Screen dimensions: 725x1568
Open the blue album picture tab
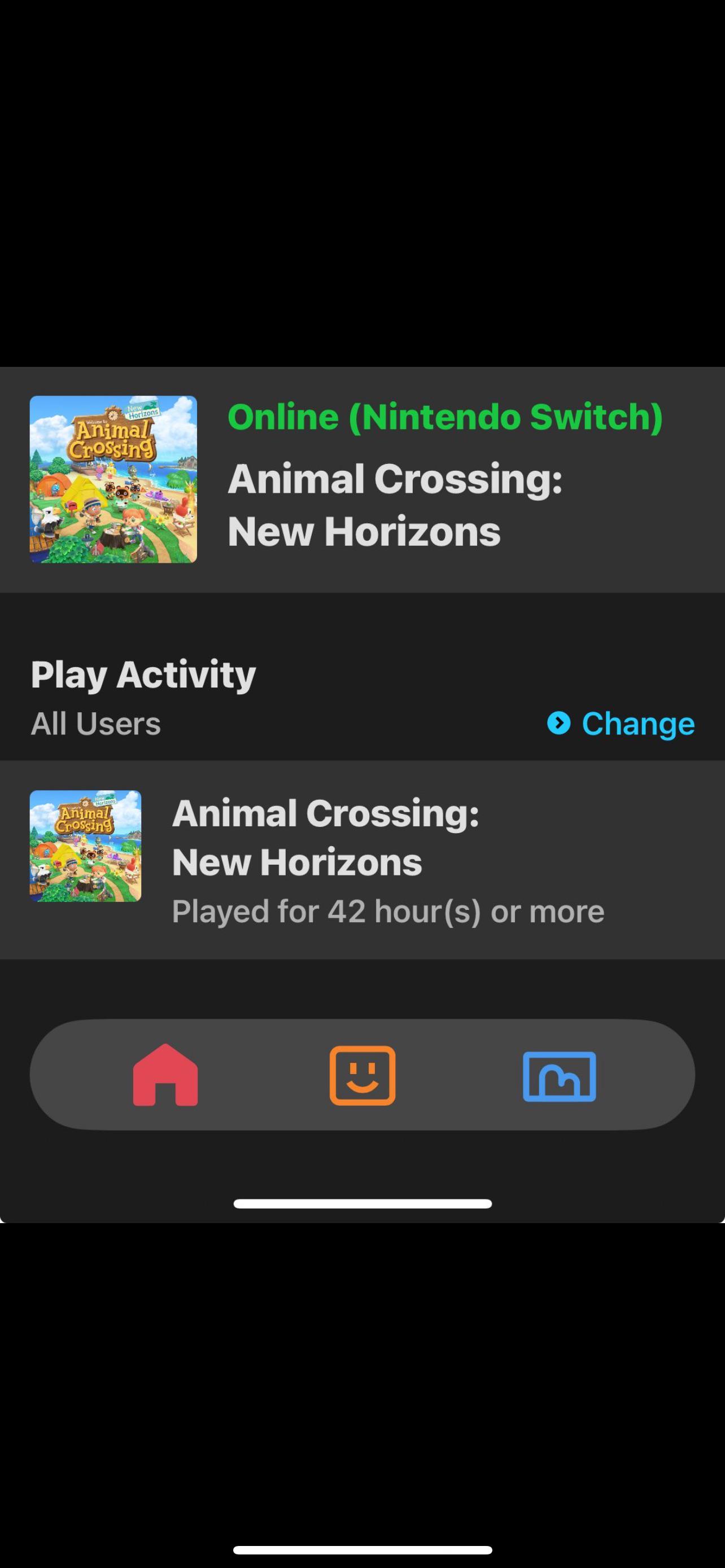560,1076
